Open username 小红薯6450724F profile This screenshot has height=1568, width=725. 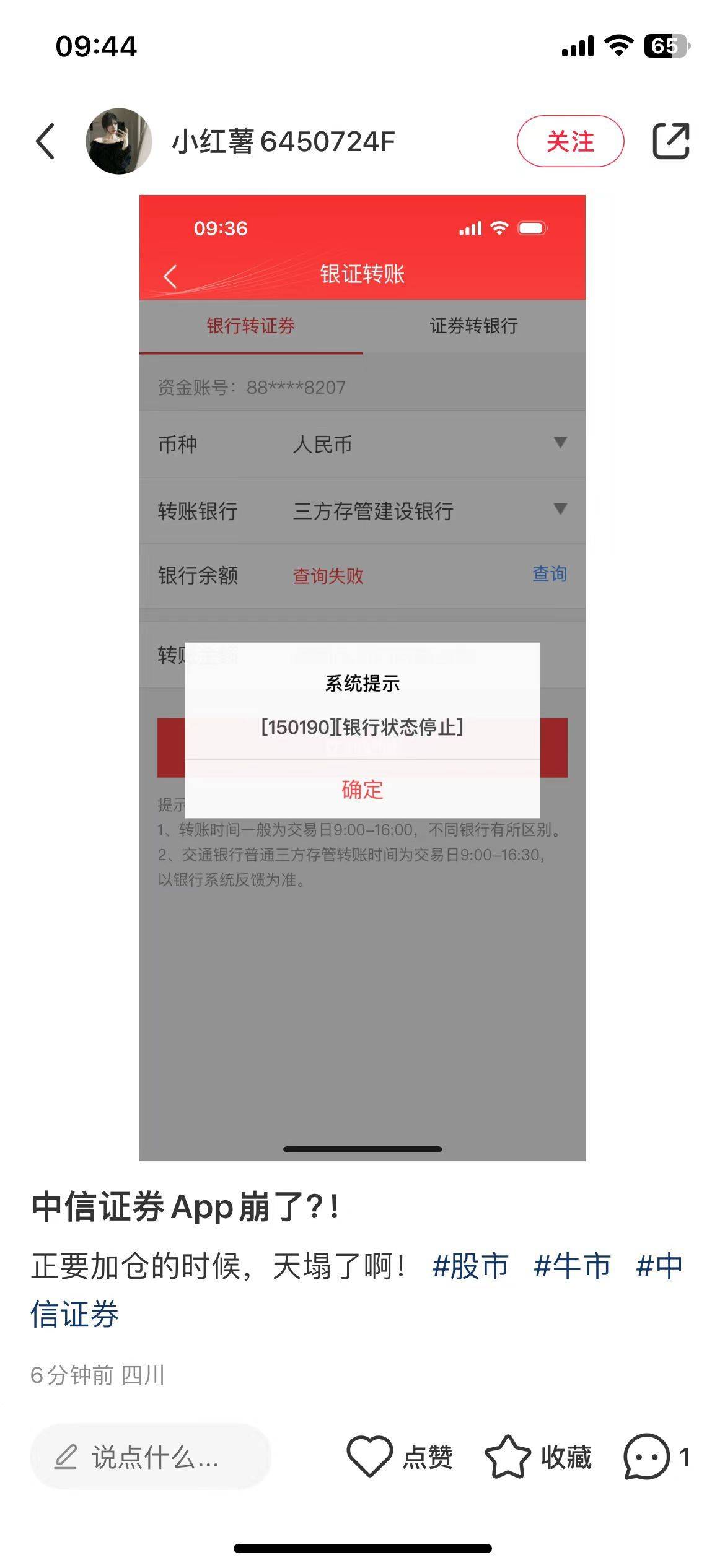click(283, 141)
